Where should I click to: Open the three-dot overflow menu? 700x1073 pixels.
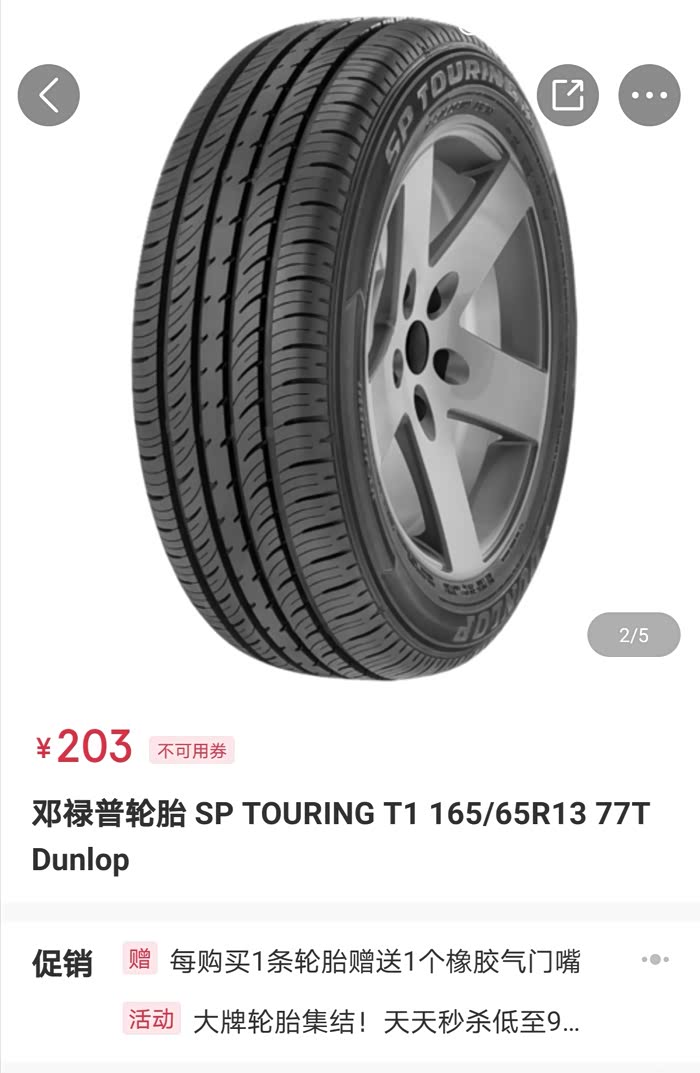[x=649, y=95]
